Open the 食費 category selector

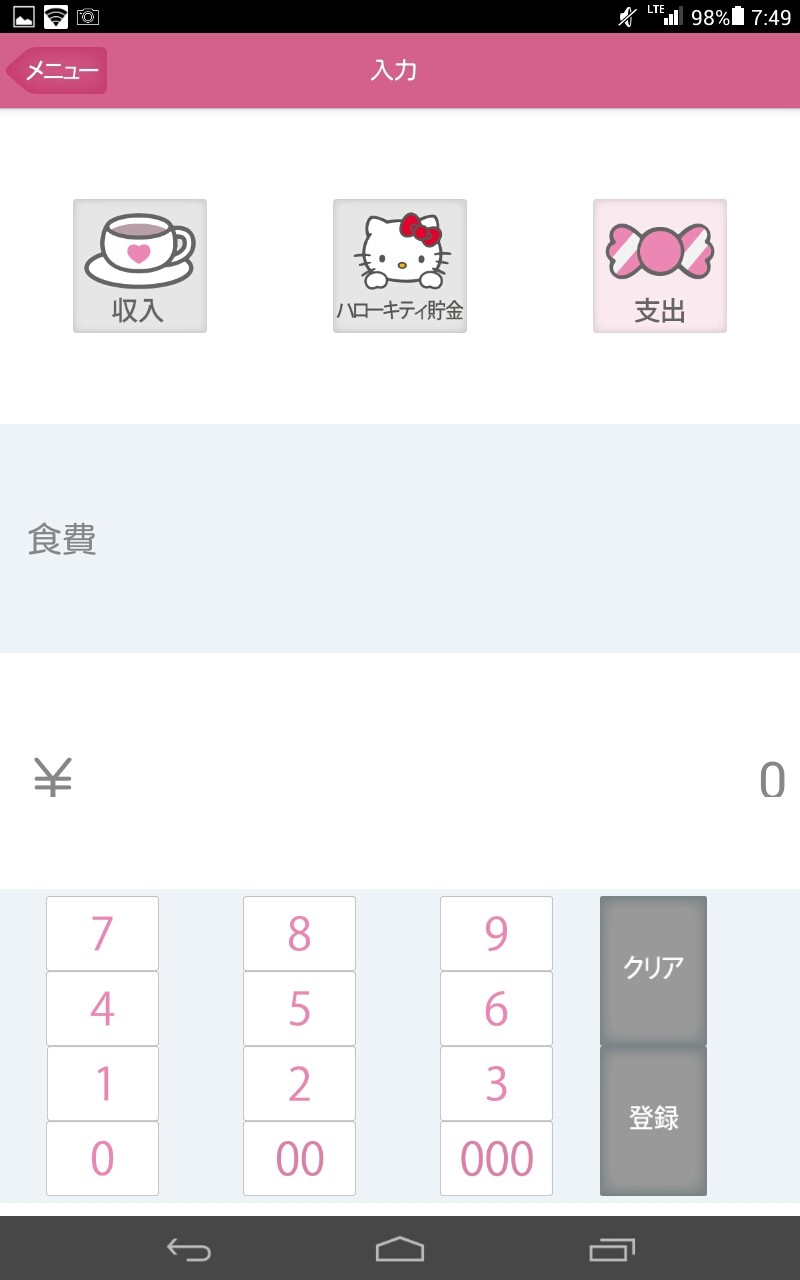tap(400, 539)
